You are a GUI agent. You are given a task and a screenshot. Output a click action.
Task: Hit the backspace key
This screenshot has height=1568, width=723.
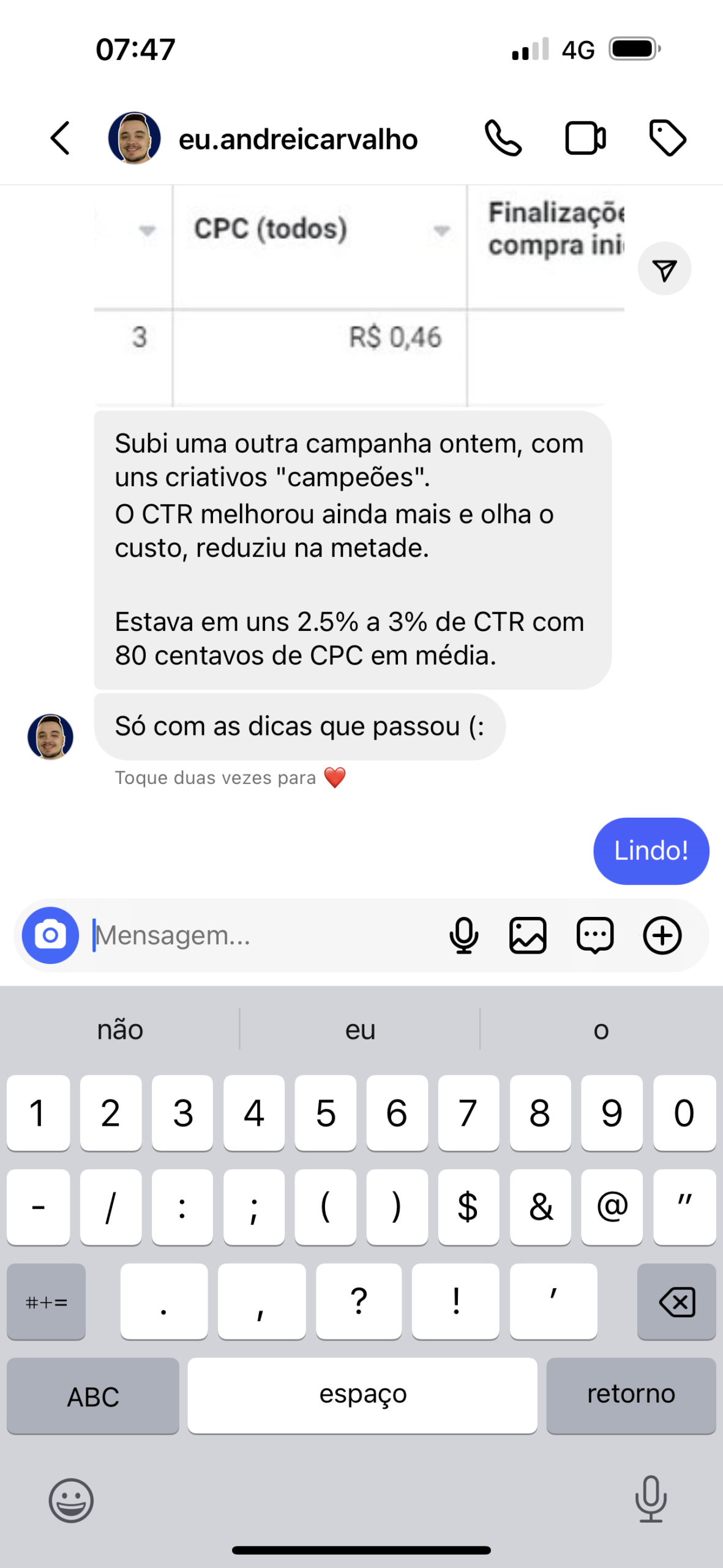[676, 1302]
